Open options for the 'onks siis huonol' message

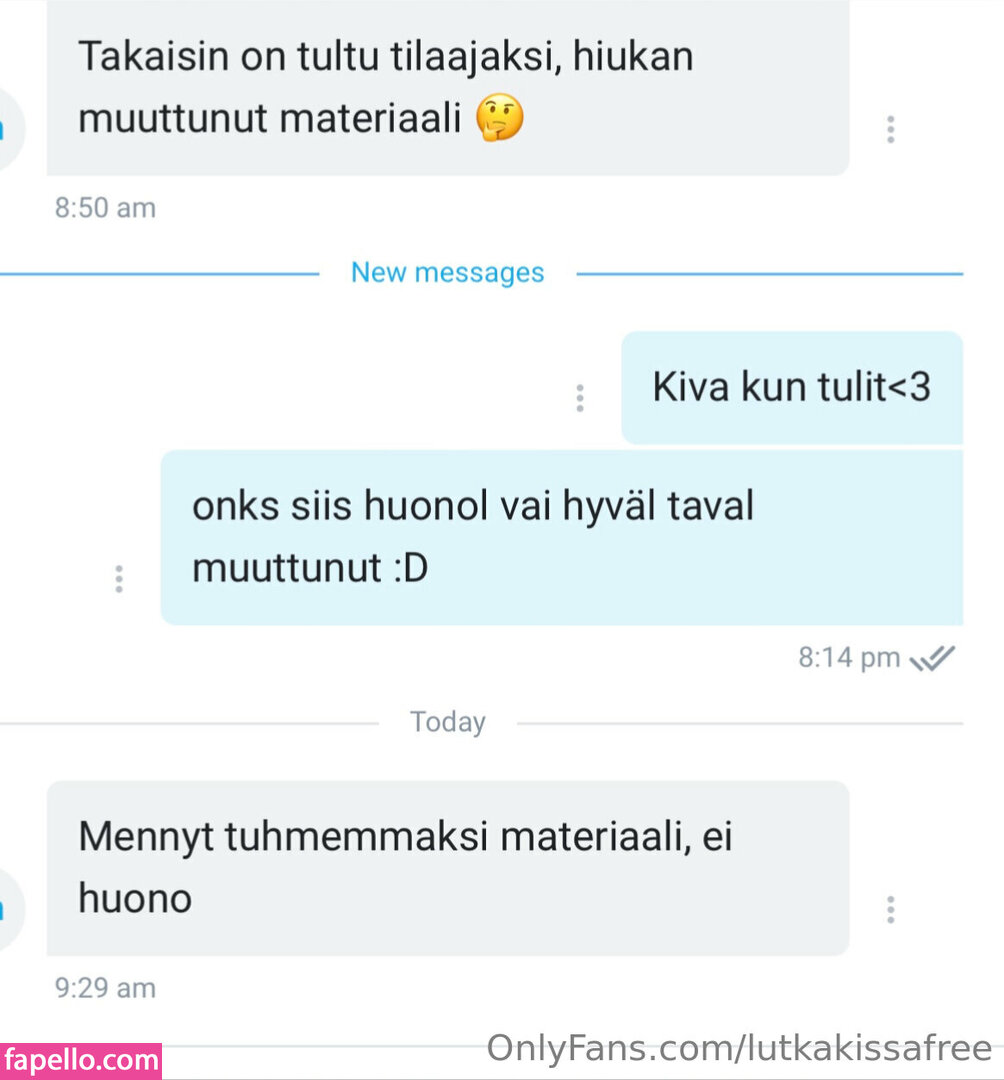119,579
